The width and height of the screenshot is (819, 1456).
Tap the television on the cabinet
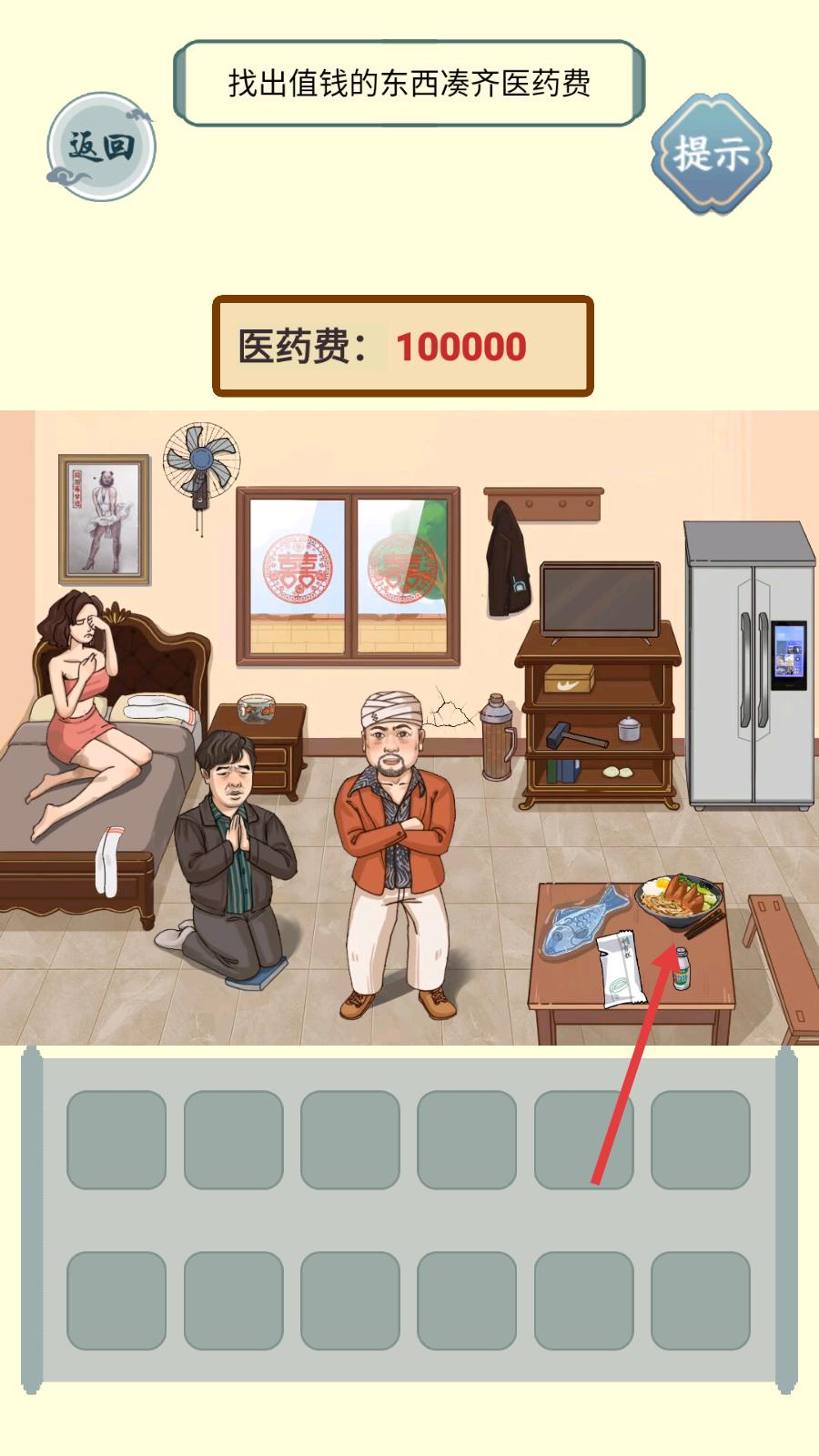tap(599, 599)
